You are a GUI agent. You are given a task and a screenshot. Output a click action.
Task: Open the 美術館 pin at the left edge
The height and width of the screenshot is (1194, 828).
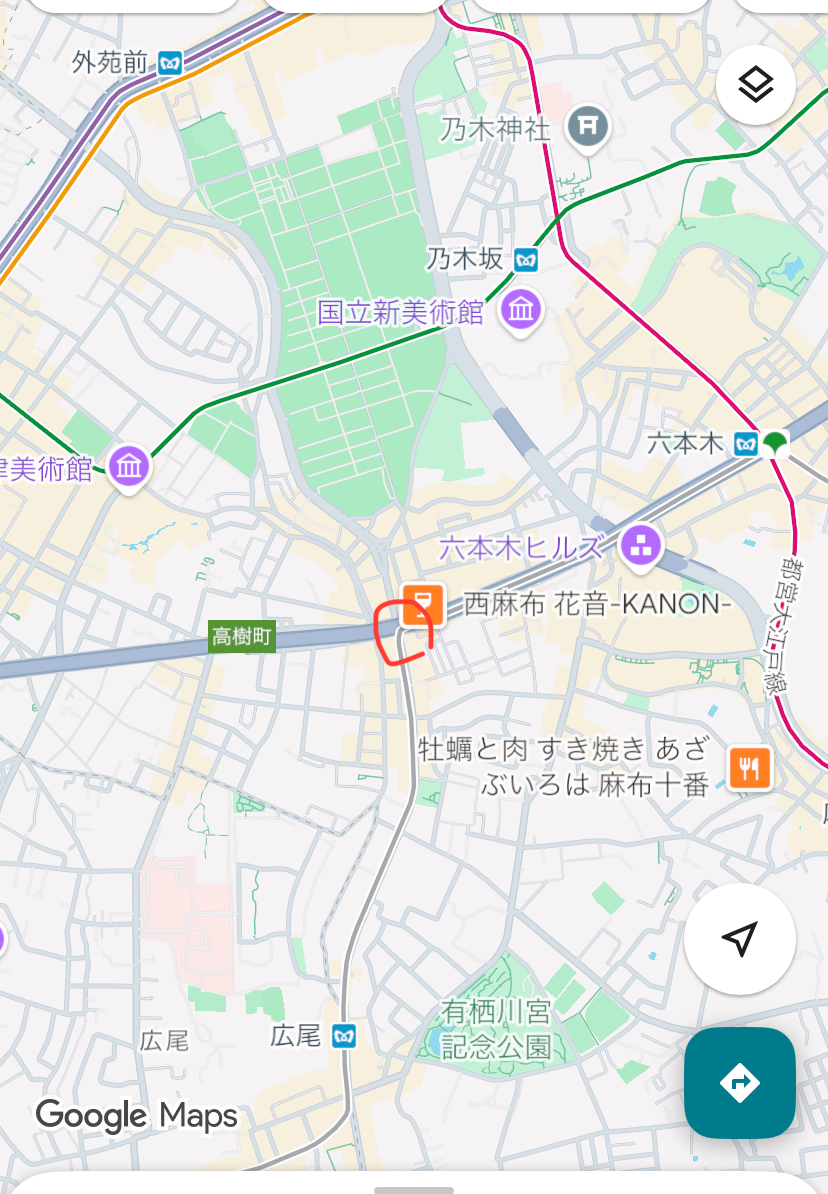130,466
